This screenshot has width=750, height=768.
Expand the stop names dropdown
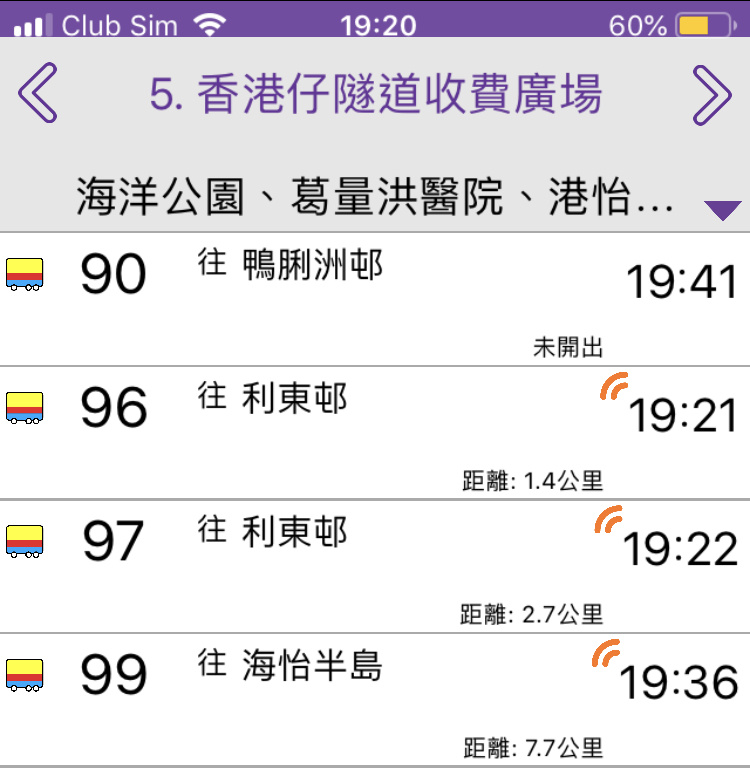[x=722, y=210]
